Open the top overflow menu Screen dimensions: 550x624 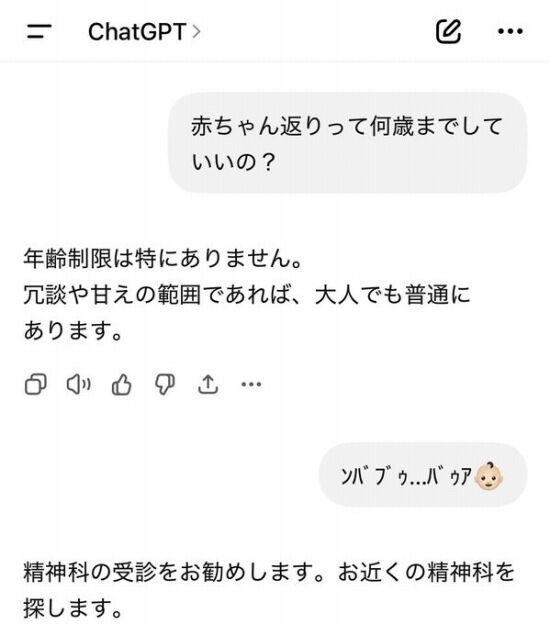[x=510, y=31]
